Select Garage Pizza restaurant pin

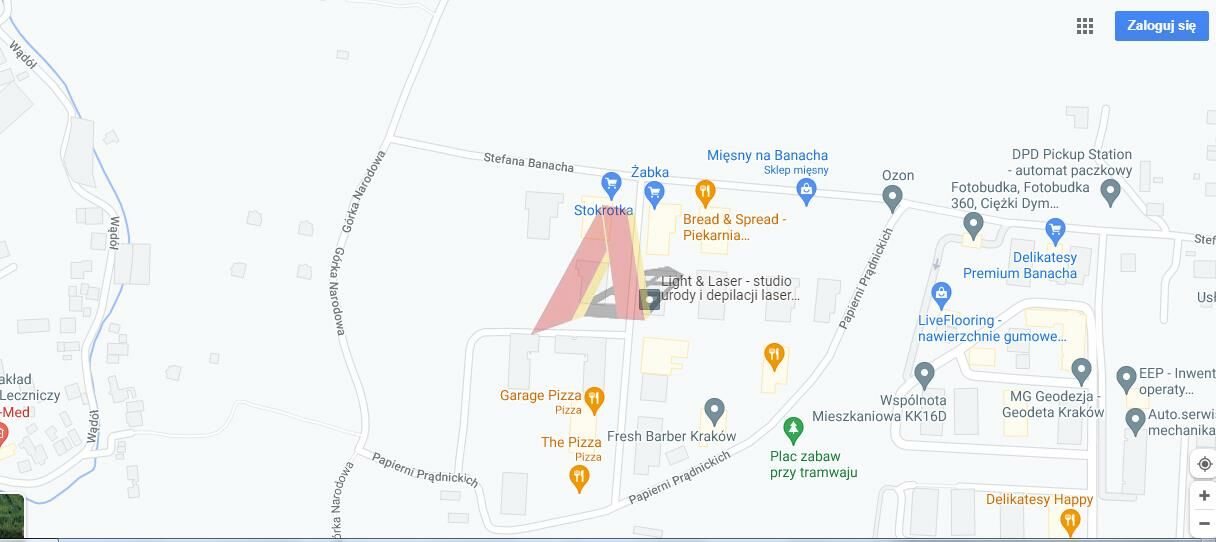(594, 400)
